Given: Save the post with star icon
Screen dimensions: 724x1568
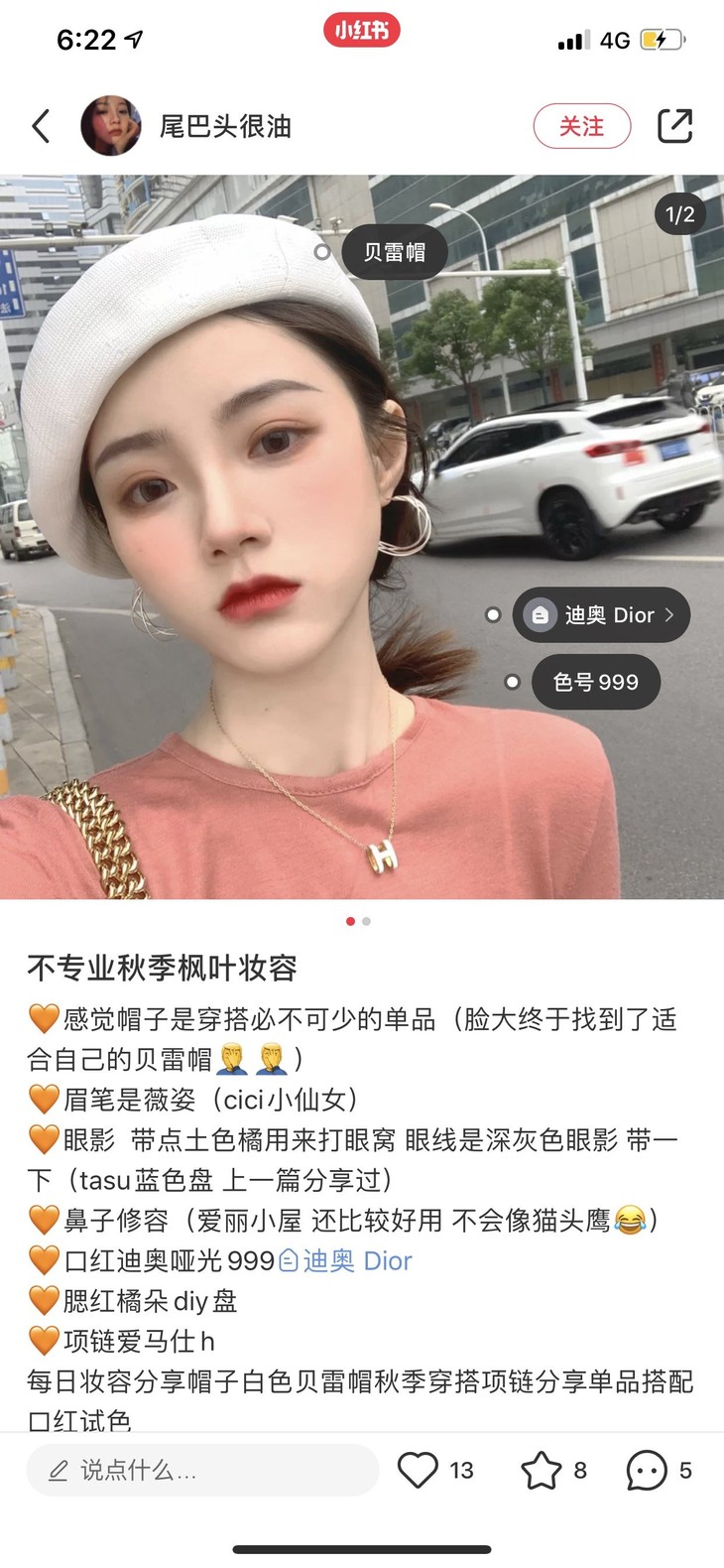Looking at the screenshot, I should click(x=542, y=1470).
